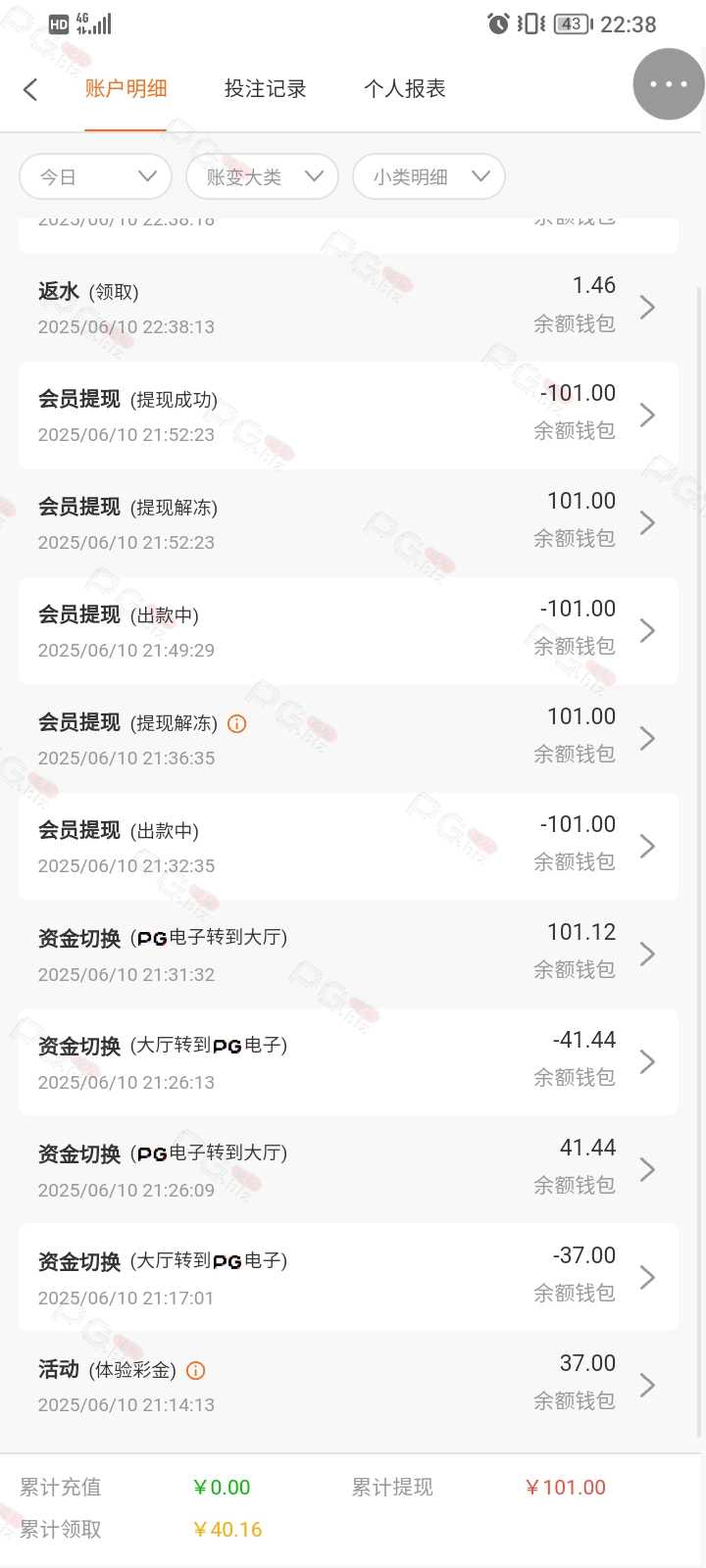Expand the 小类明细 filter dropdown
Screen dimensions: 706x1568
[x=429, y=176]
